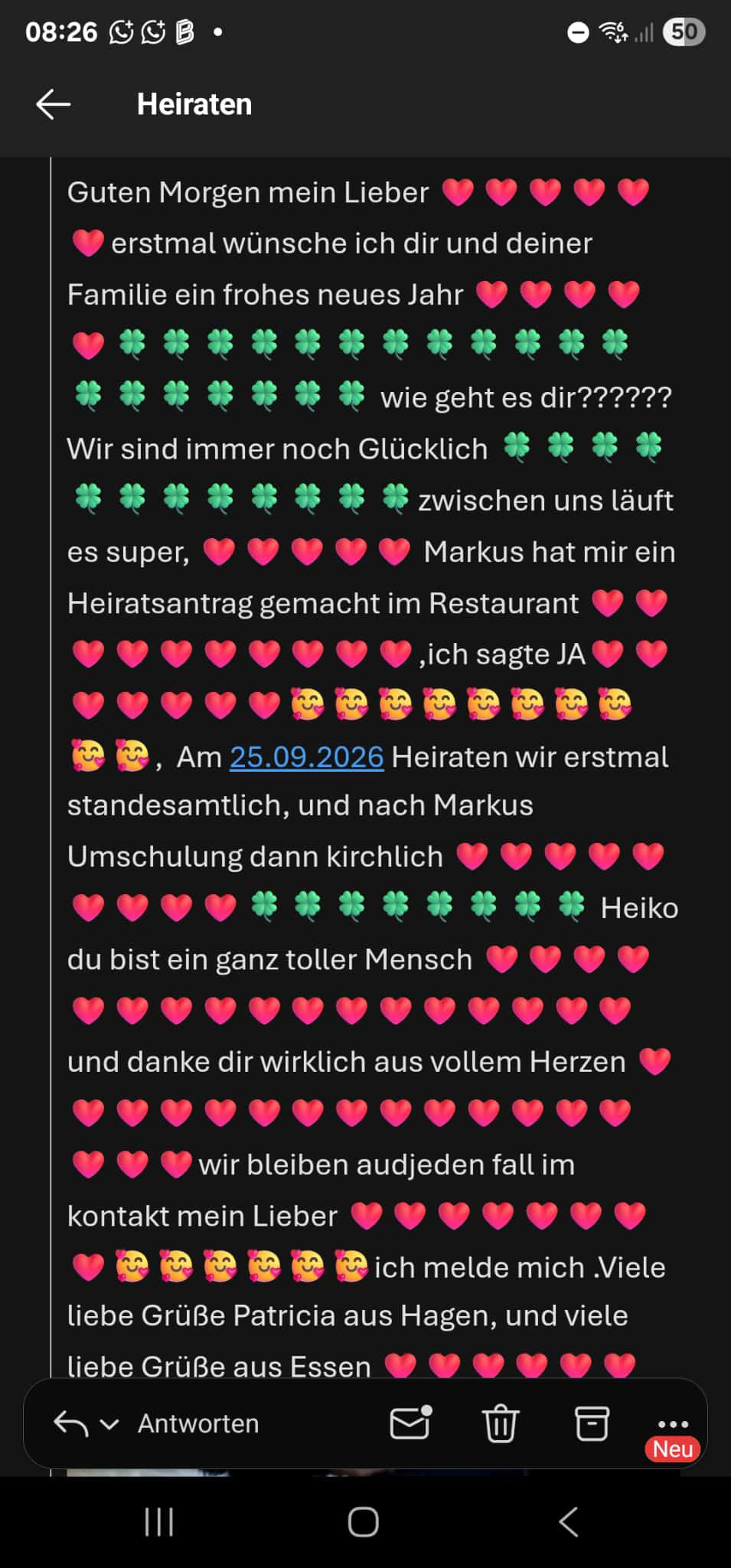
Task: Archive this email
Action: point(592,1423)
